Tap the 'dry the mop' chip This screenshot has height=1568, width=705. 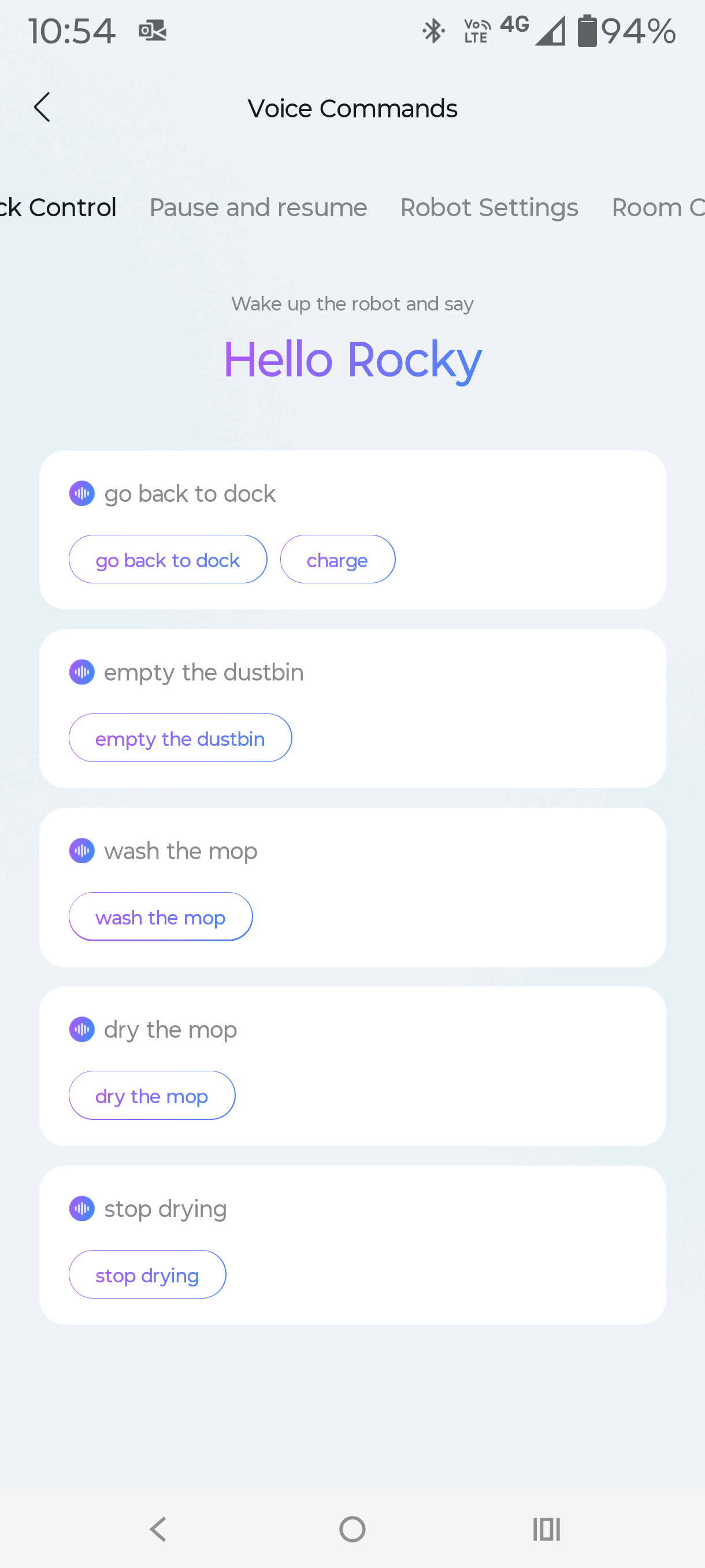pyautogui.click(x=151, y=1096)
